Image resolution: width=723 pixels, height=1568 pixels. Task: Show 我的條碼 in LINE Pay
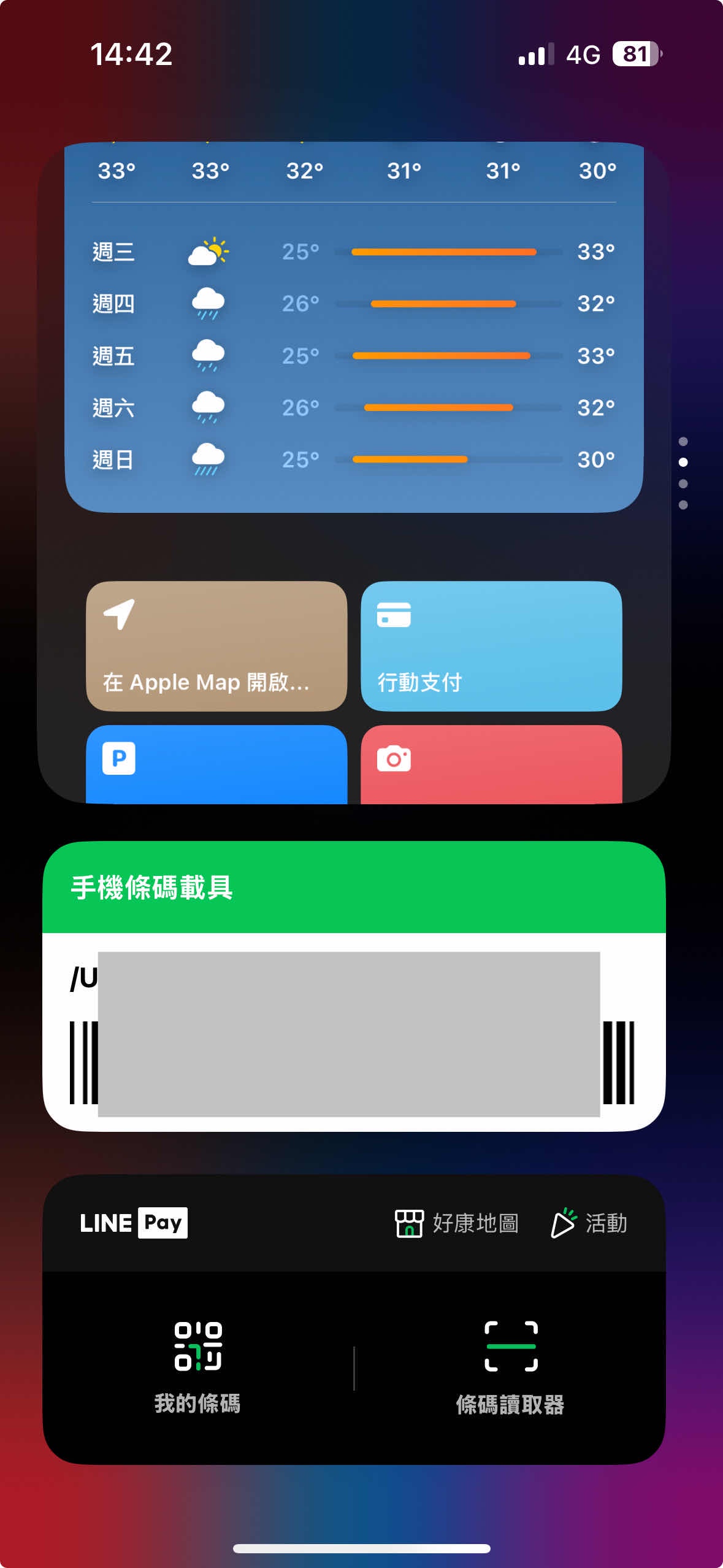(x=197, y=1367)
